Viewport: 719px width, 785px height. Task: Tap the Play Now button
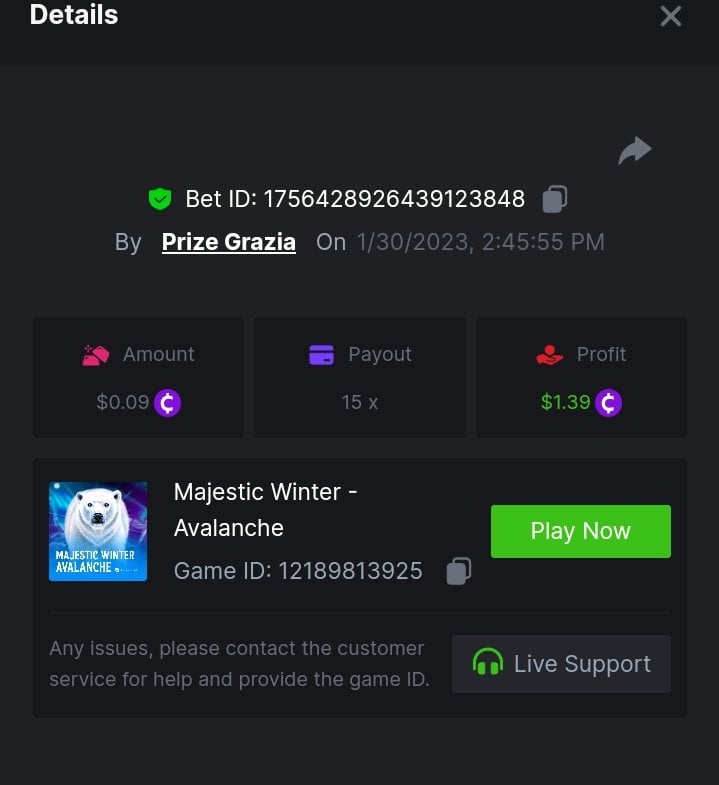click(x=580, y=531)
